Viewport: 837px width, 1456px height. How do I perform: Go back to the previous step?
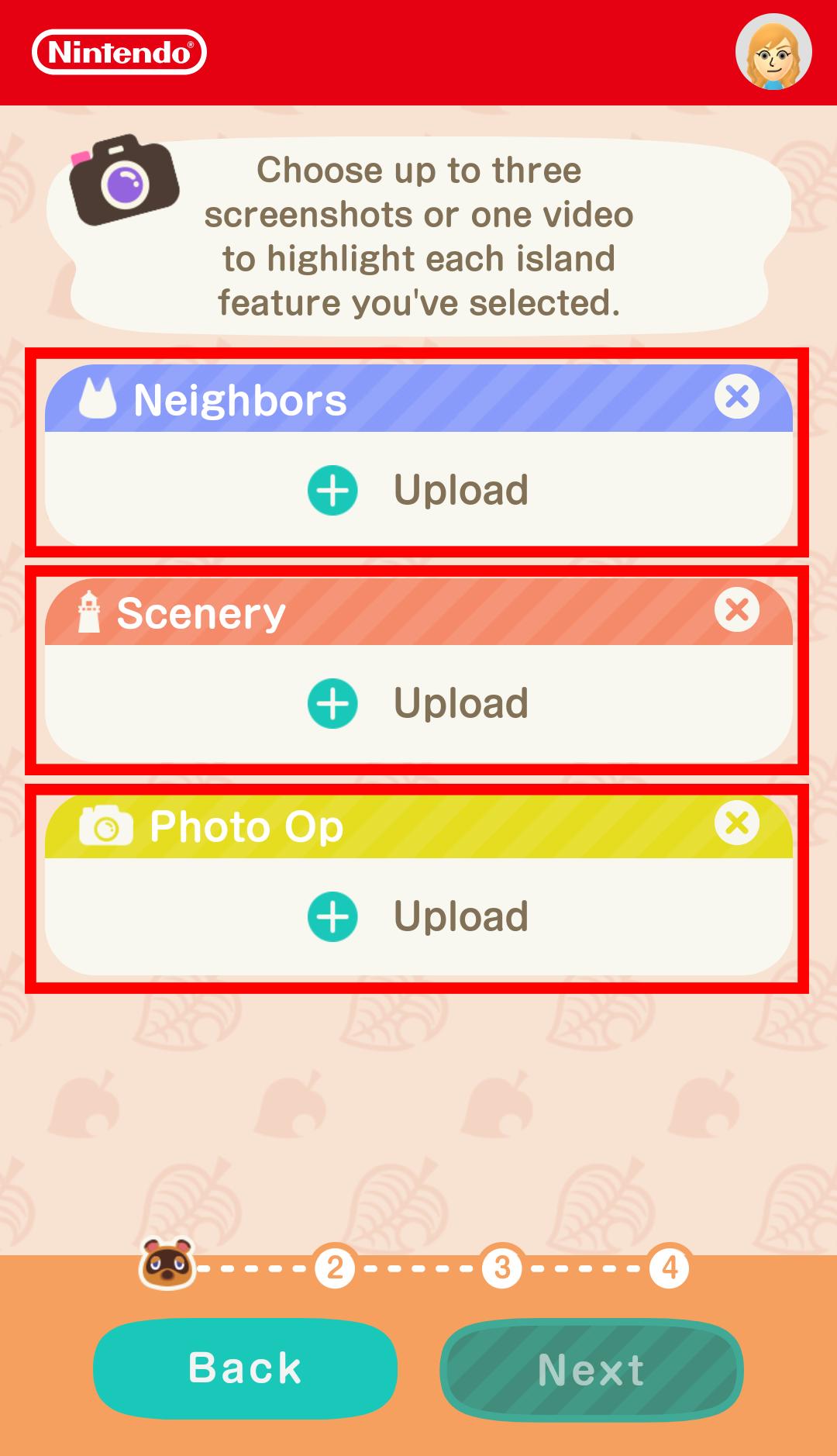pyautogui.click(x=245, y=1368)
